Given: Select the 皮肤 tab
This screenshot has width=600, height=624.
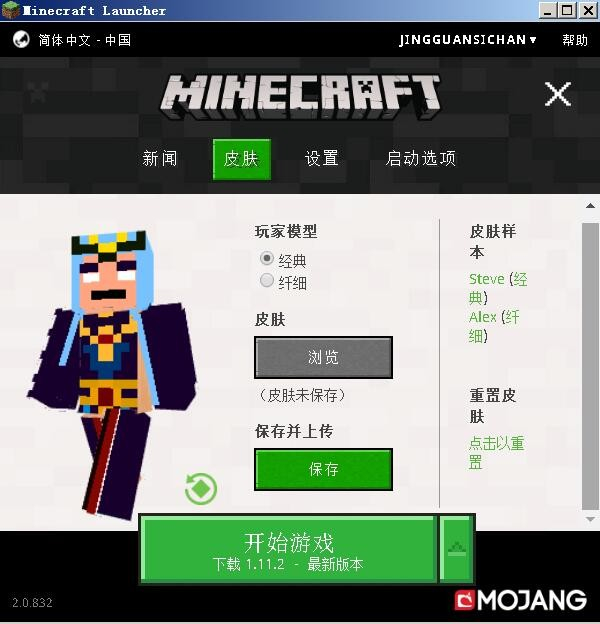Looking at the screenshot, I should coord(241,158).
